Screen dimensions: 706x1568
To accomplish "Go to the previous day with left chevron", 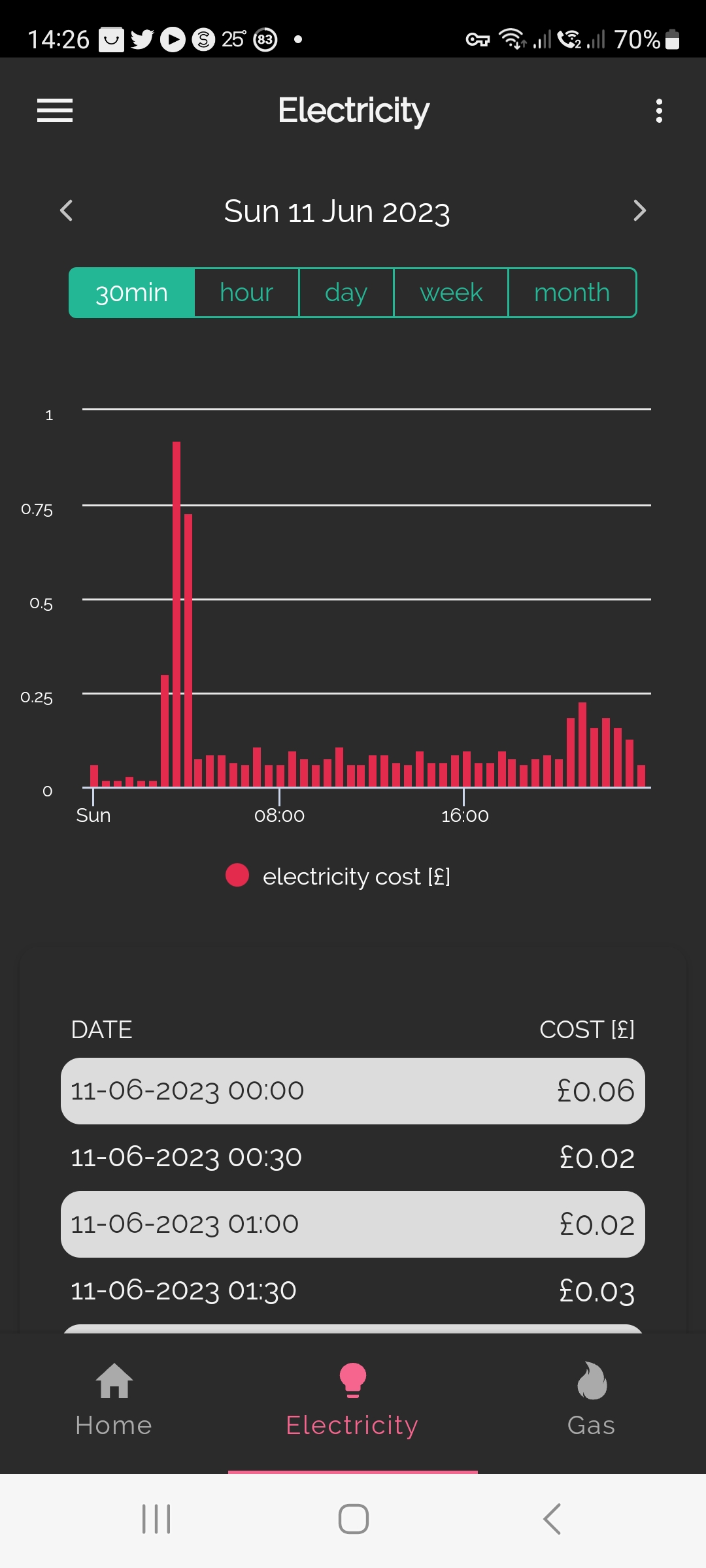I will [67, 210].
